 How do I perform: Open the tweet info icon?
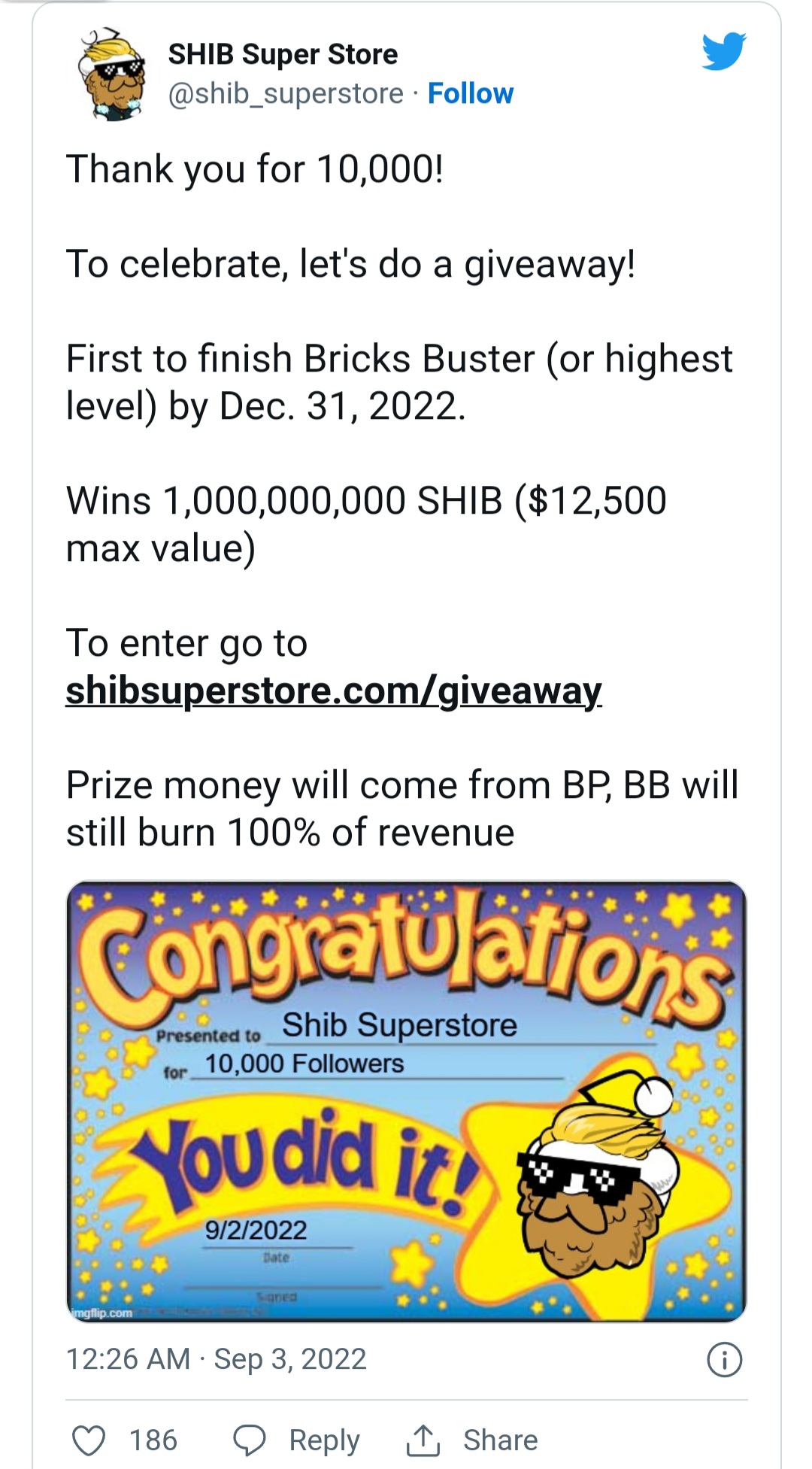[724, 1360]
